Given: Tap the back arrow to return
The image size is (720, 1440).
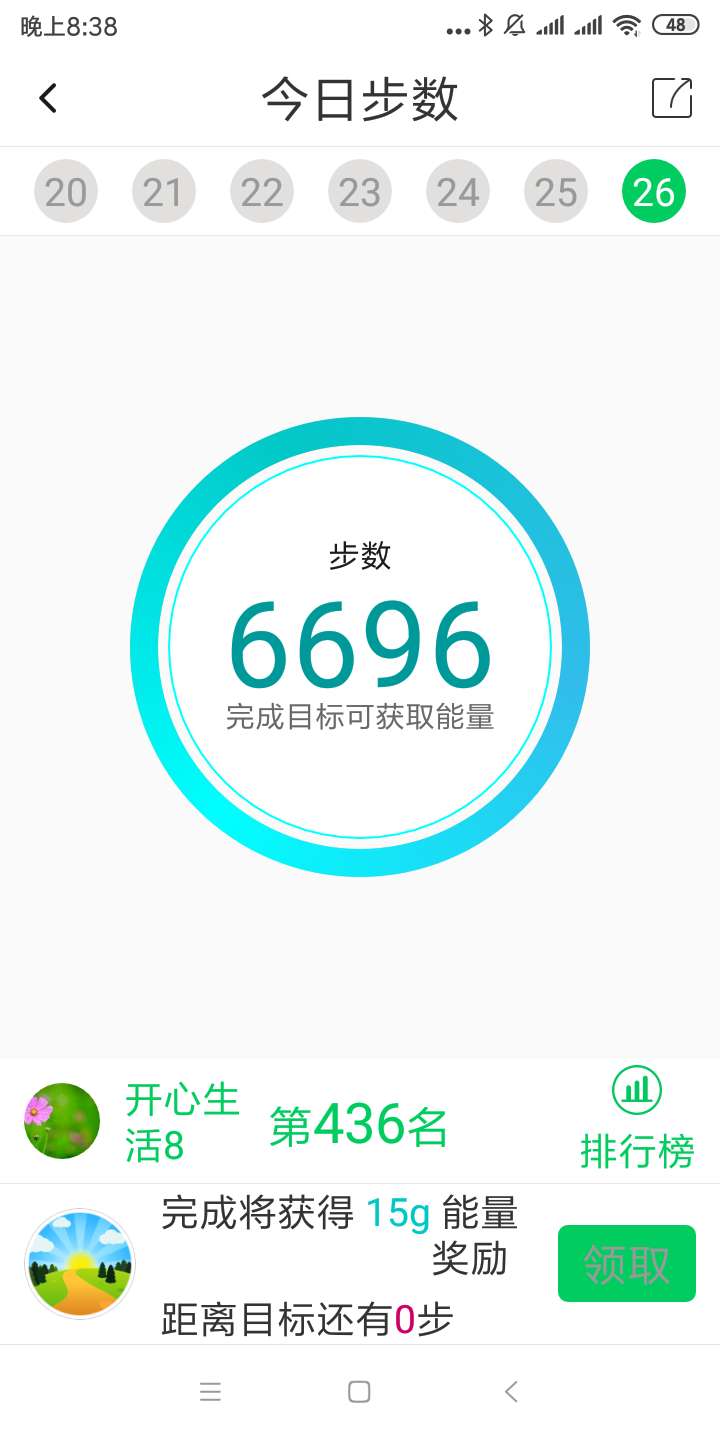Looking at the screenshot, I should click(x=47, y=97).
